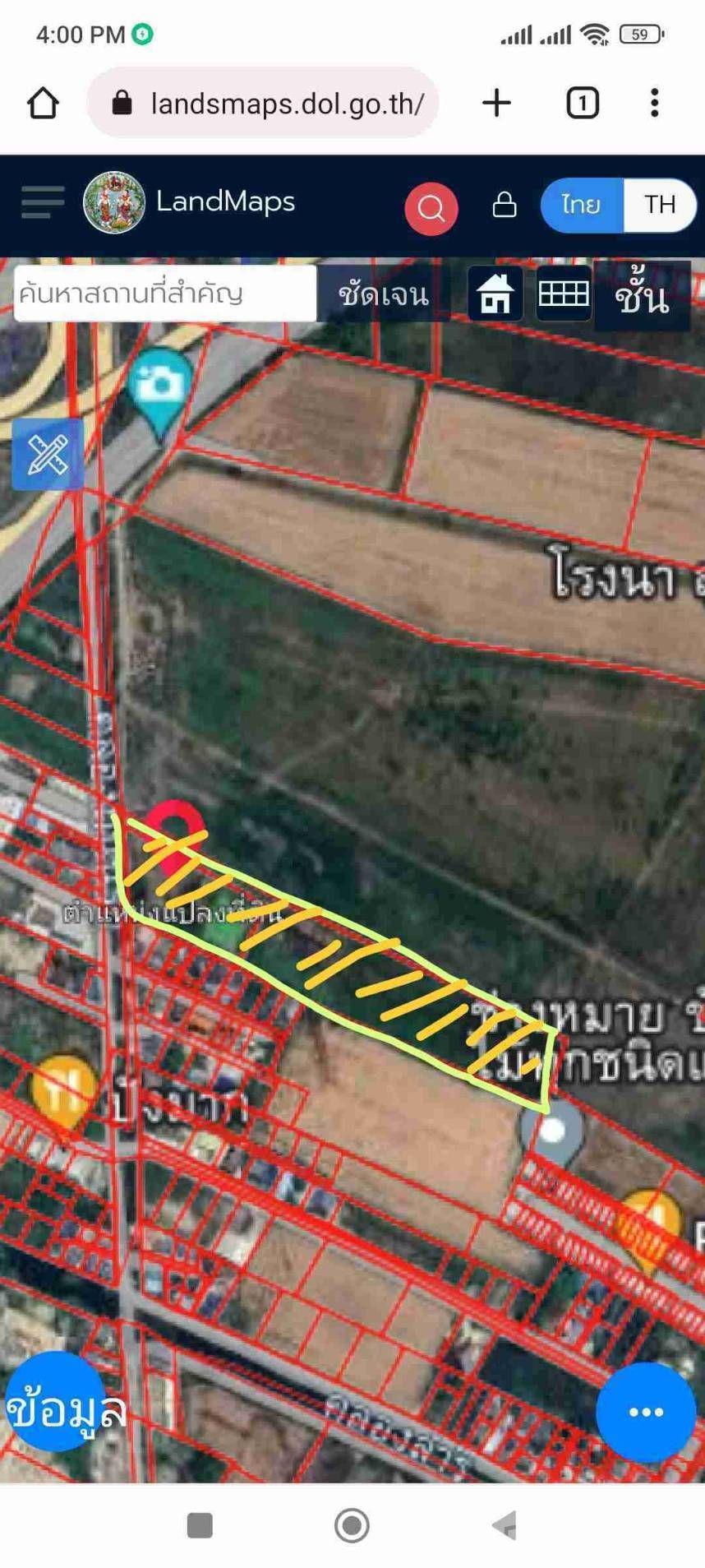This screenshot has width=705, height=1568.
Task: Tap the ค้นหาสถานที่สำคัญ search field
Action: tap(165, 294)
